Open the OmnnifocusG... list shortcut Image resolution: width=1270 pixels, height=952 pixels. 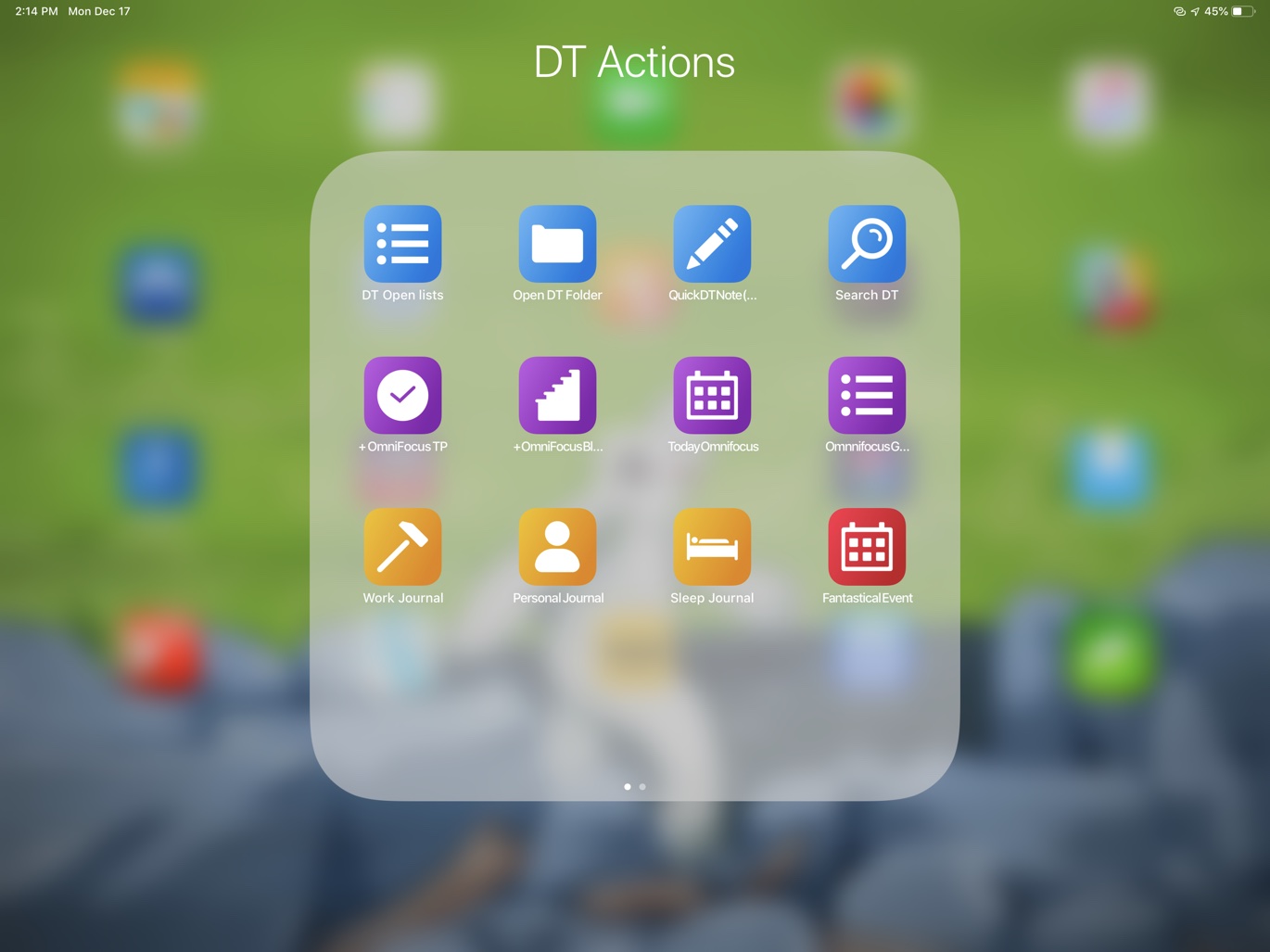[867, 396]
